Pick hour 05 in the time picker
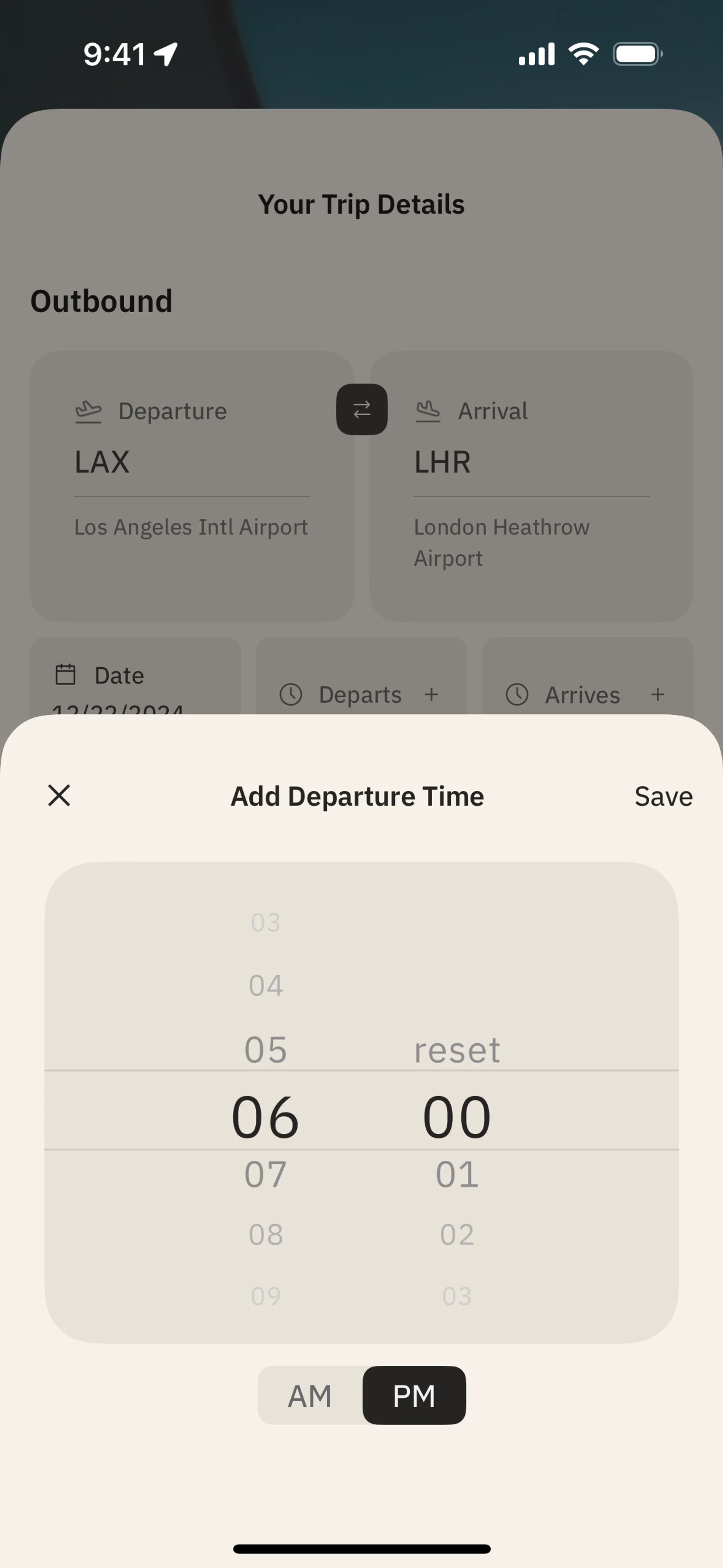This screenshot has width=723, height=1568. [x=265, y=1049]
